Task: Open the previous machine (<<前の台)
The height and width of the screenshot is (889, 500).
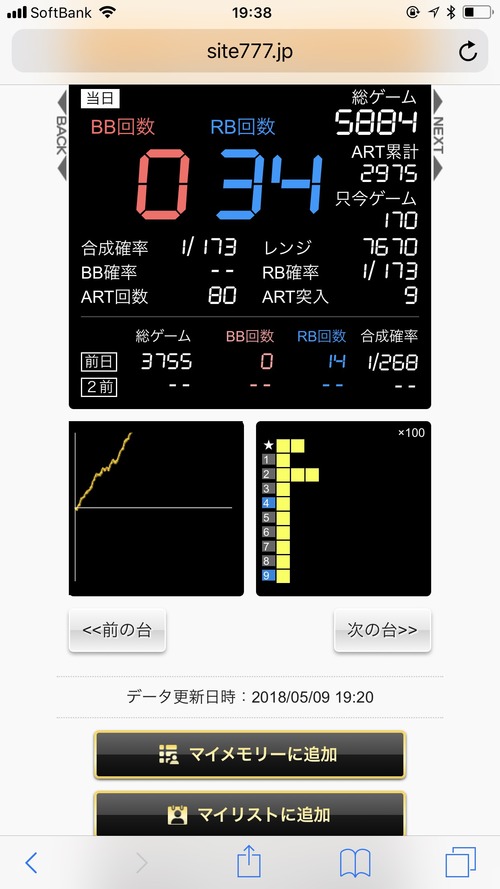Action: pos(117,630)
